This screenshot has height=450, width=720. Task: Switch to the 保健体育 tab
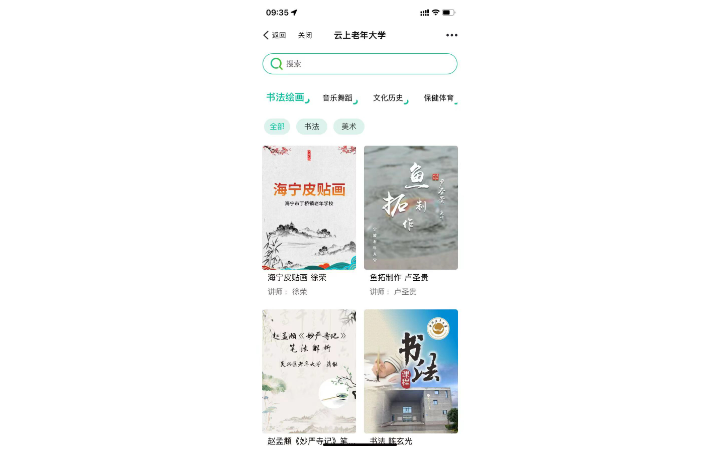coord(438,98)
